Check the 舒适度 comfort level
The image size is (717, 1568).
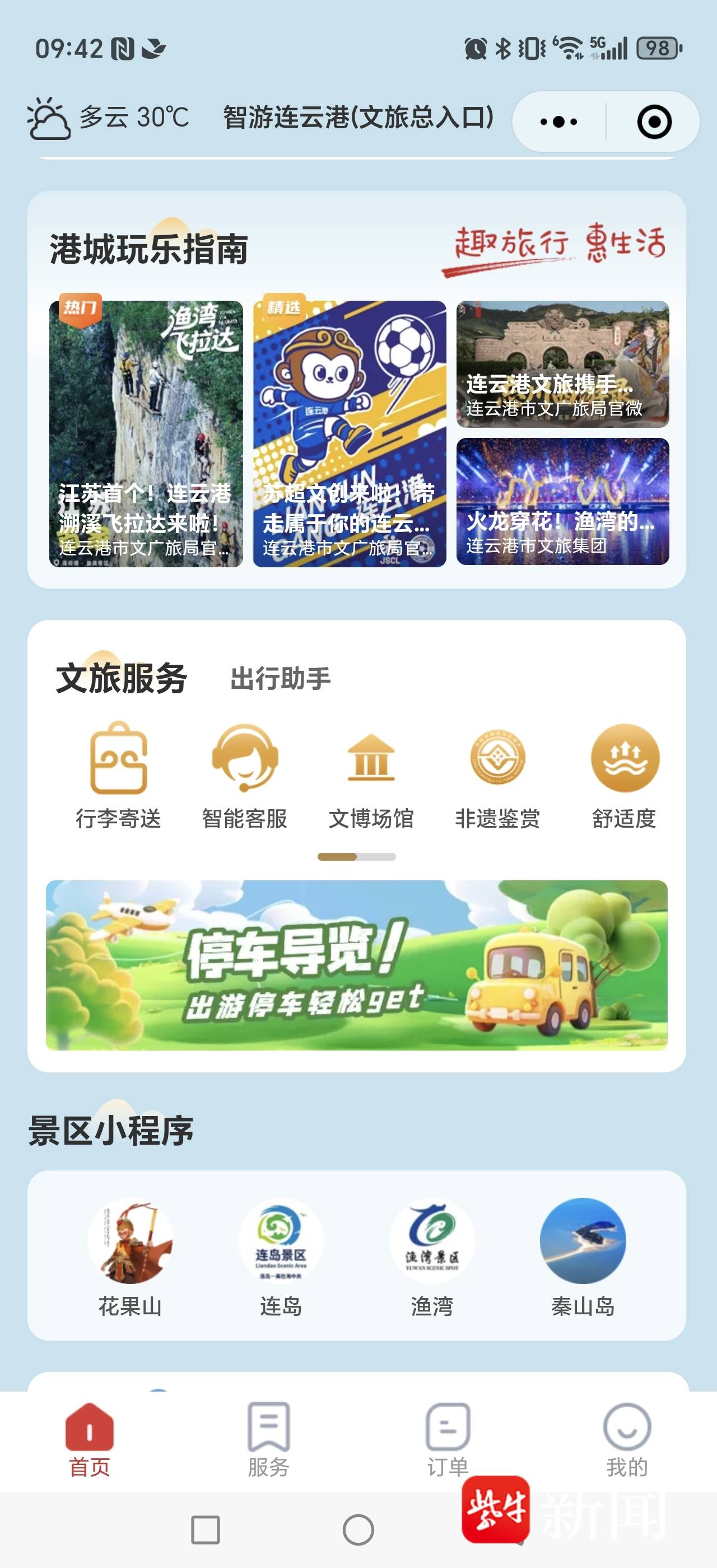pos(625,776)
